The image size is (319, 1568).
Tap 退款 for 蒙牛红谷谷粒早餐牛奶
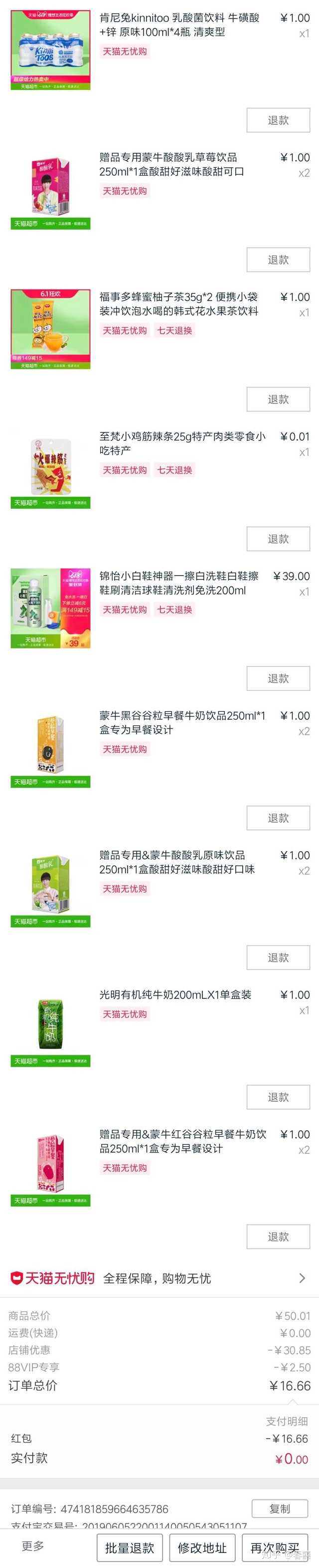pos(278,1236)
